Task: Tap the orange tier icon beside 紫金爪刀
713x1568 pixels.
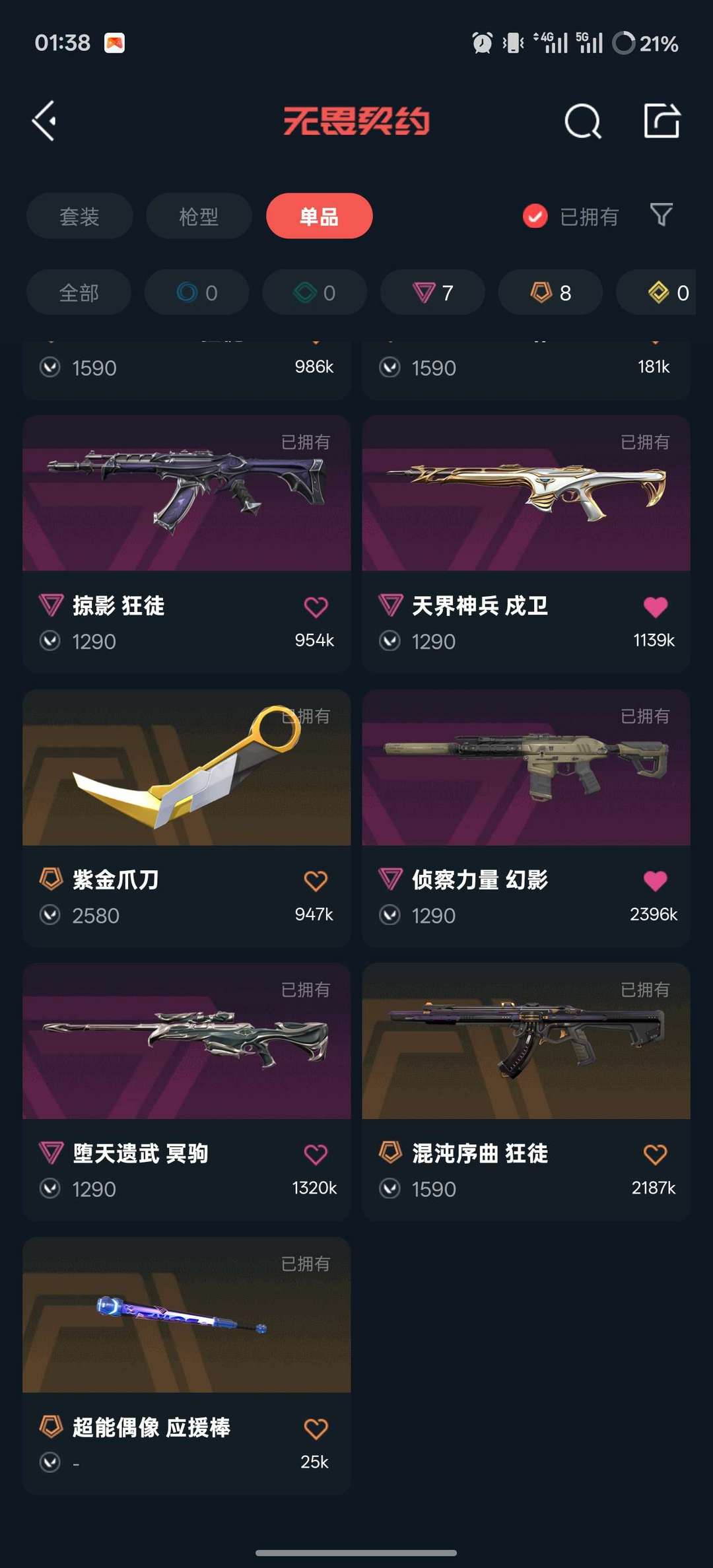Action: click(x=48, y=879)
